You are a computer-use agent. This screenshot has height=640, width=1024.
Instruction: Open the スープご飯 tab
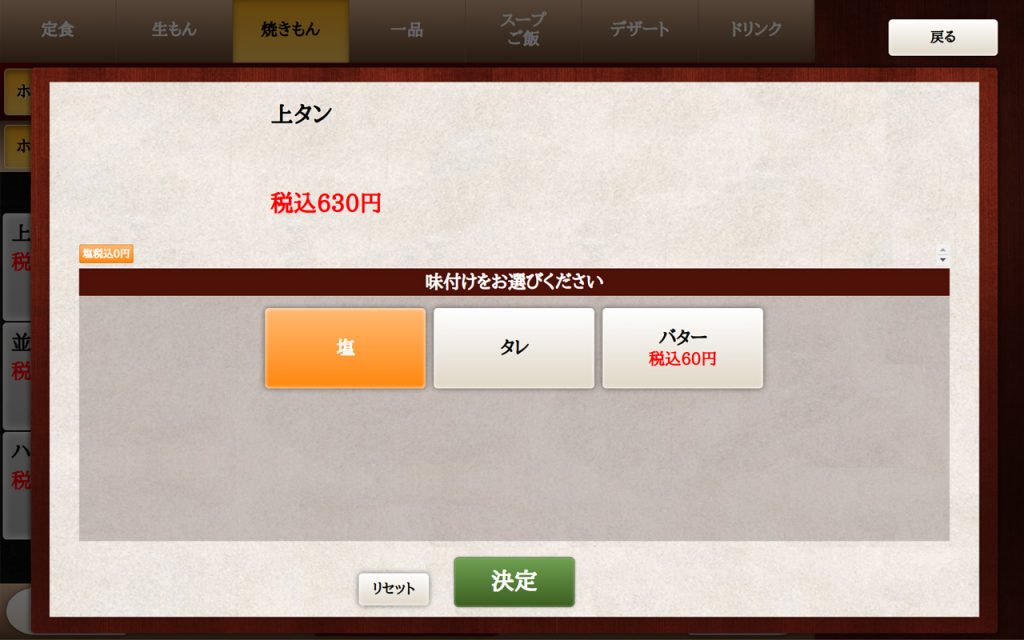tap(523, 30)
